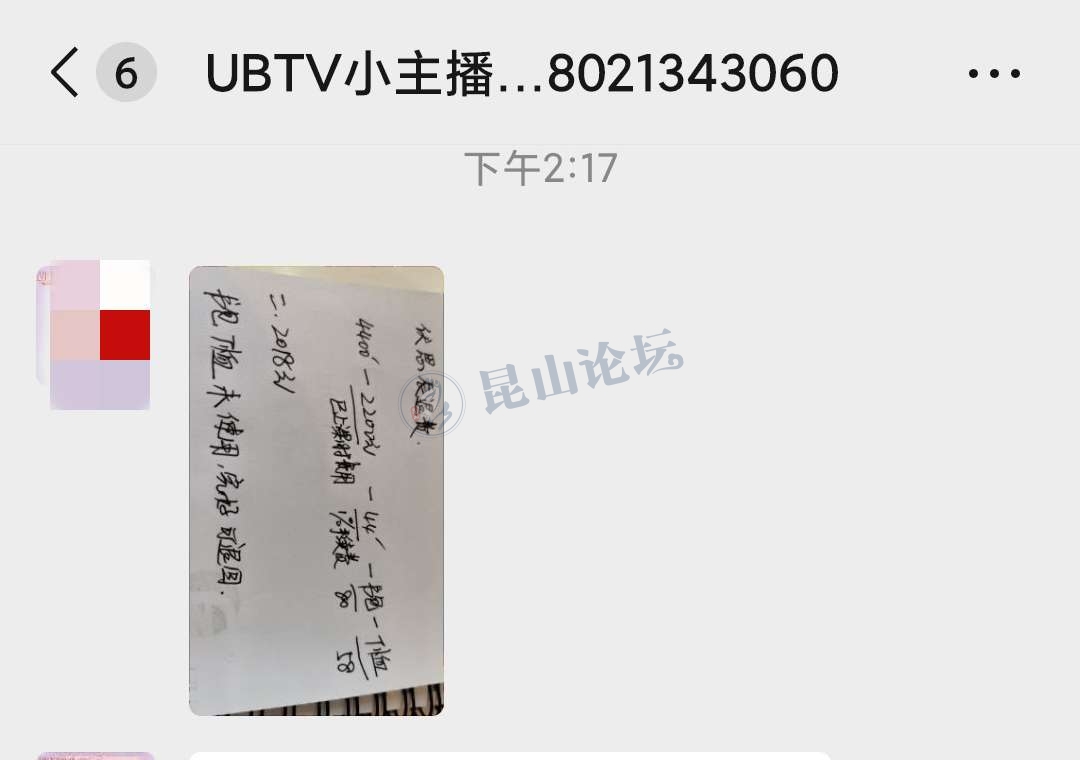Image resolution: width=1080 pixels, height=760 pixels.
Task: View the sender's profile avatar
Action: (x=97, y=334)
